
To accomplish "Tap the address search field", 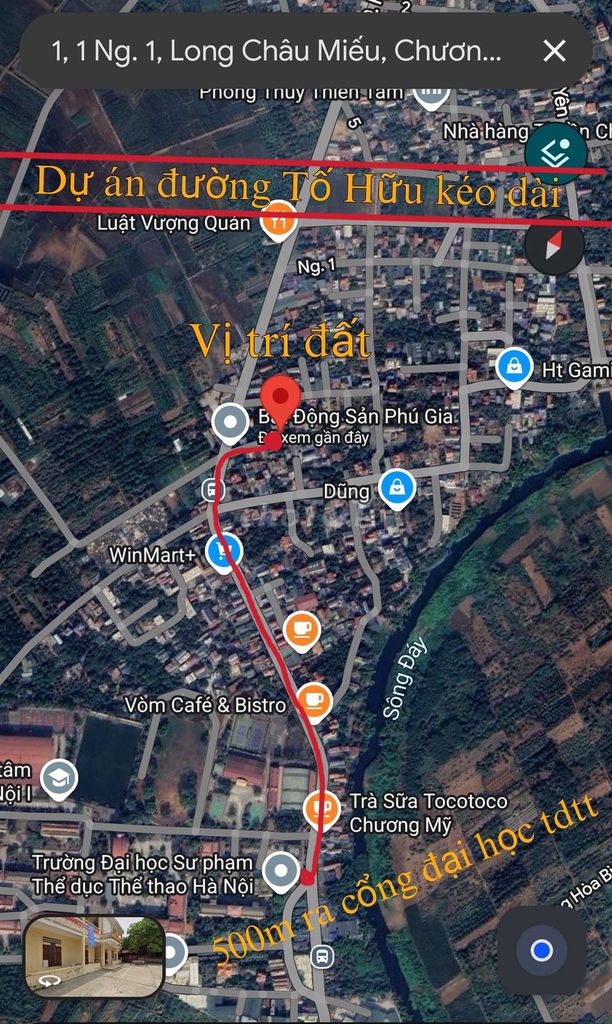I will coord(280,51).
